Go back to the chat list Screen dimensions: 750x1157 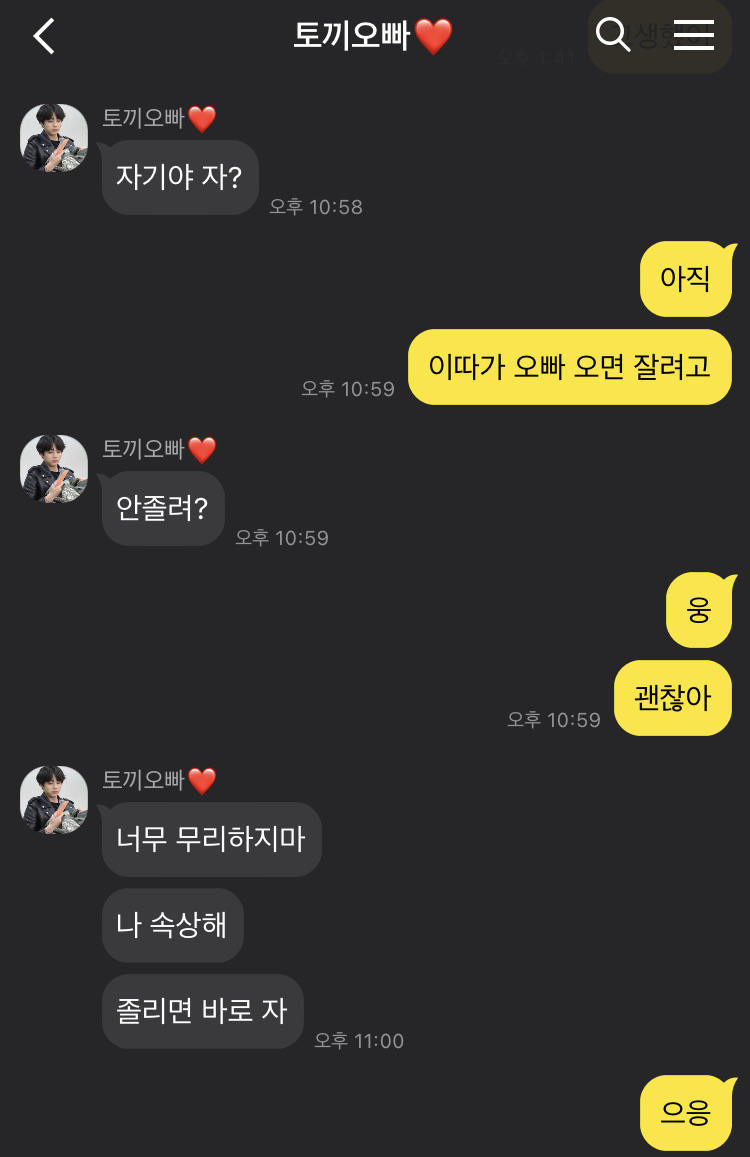(x=44, y=37)
